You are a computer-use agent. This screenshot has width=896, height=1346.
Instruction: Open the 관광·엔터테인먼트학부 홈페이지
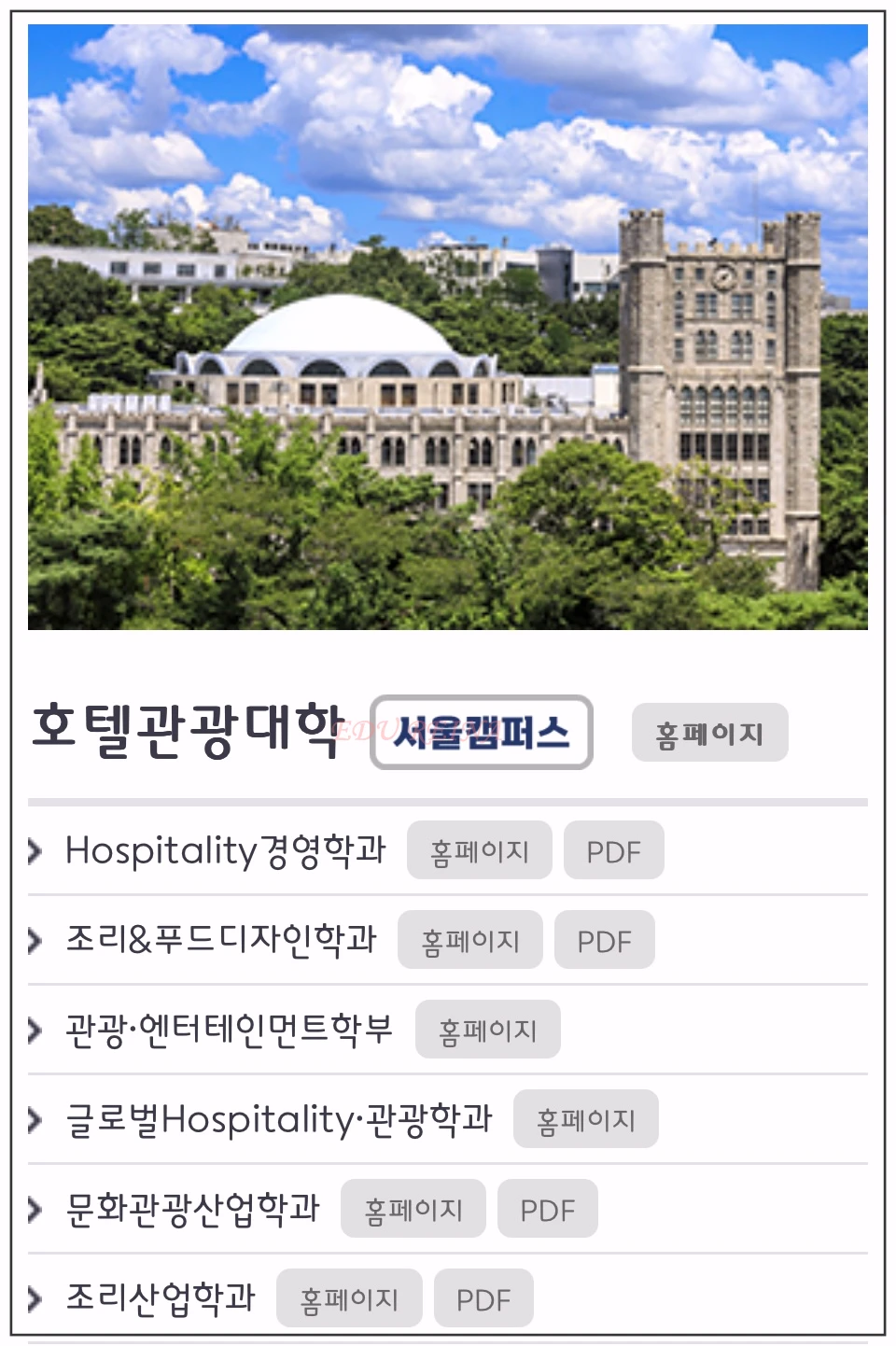click(x=488, y=1030)
